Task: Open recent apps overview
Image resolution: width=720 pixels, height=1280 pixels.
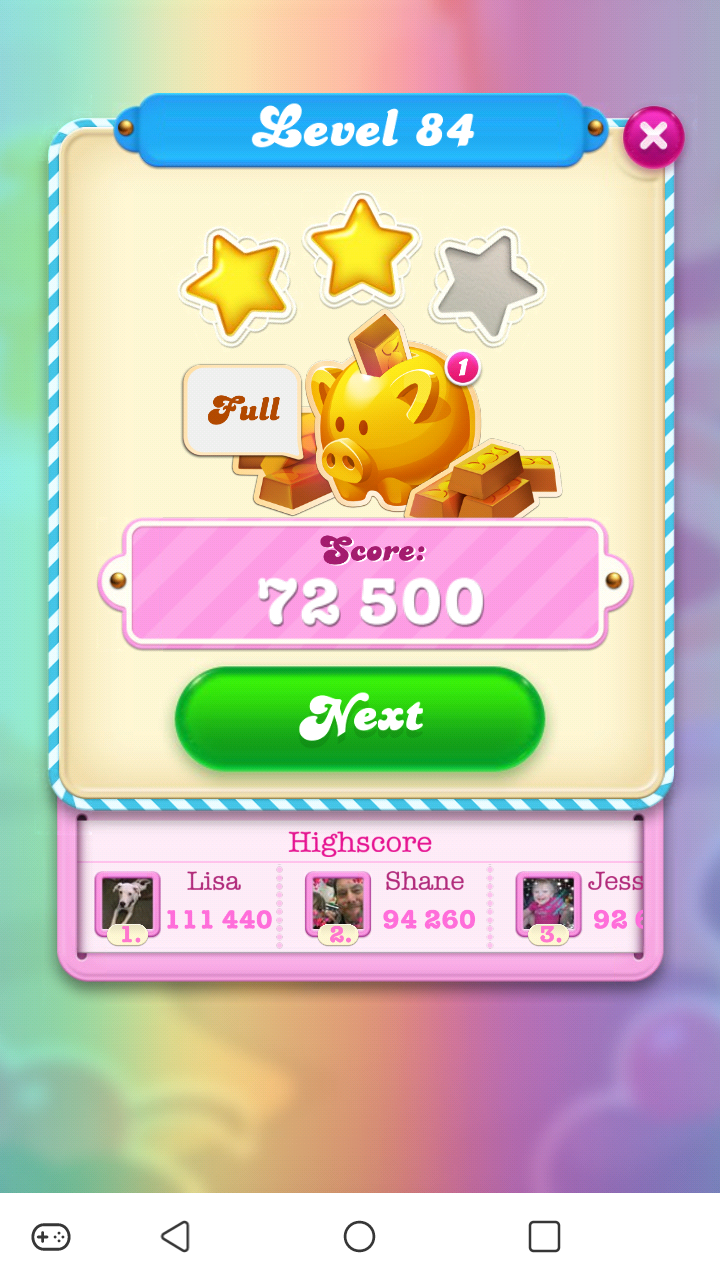Action: (544, 1237)
